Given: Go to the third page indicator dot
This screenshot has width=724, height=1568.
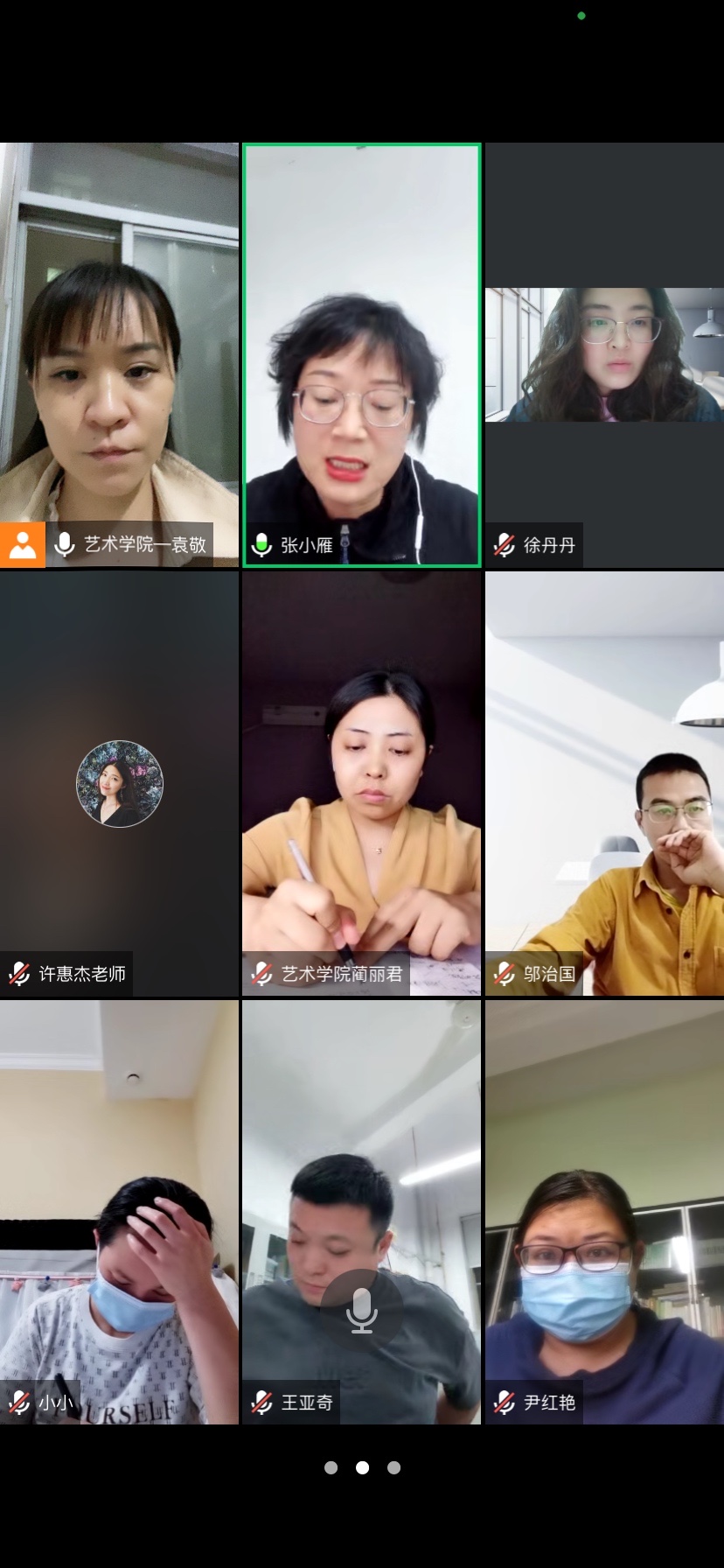Looking at the screenshot, I should [x=394, y=1467].
